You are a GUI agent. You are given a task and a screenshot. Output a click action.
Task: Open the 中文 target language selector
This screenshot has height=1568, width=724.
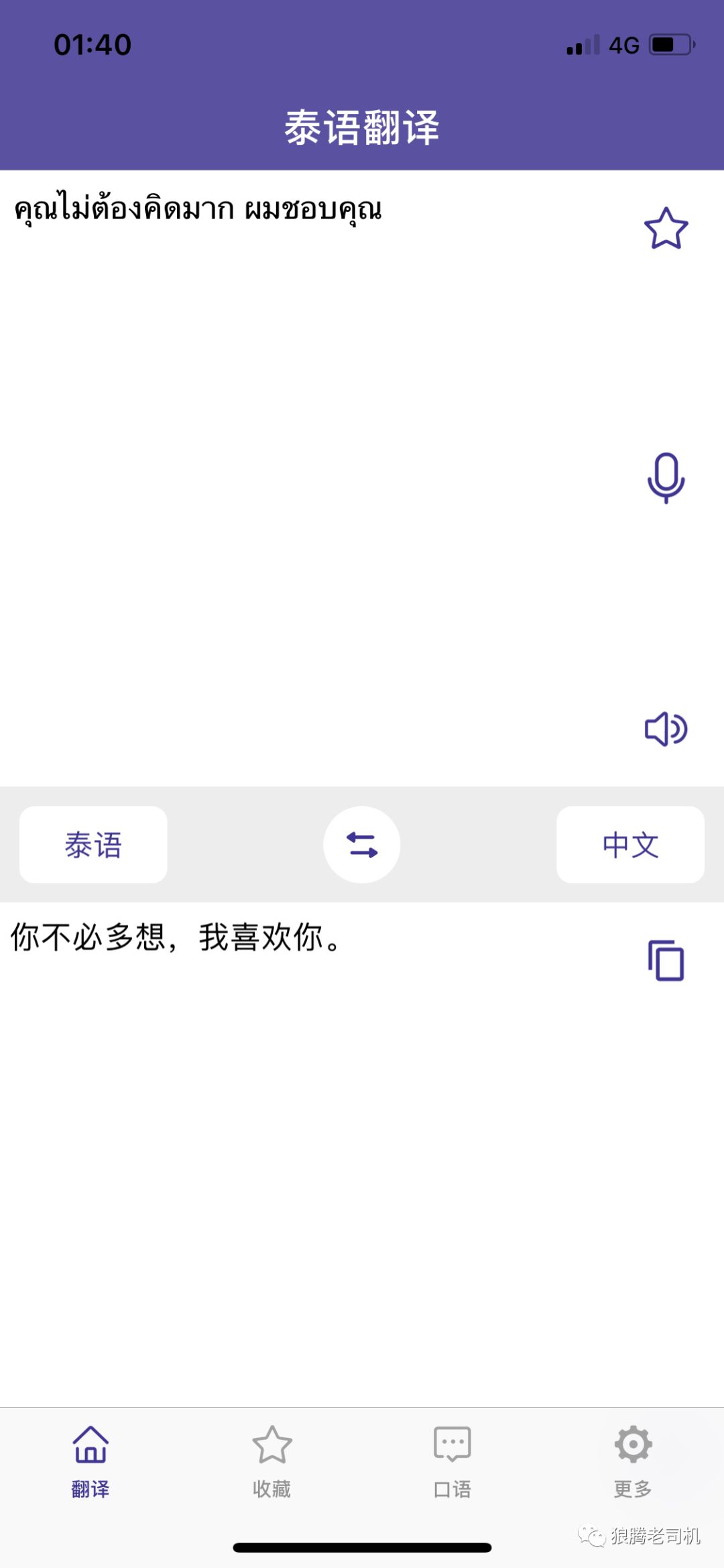coord(629,845)
